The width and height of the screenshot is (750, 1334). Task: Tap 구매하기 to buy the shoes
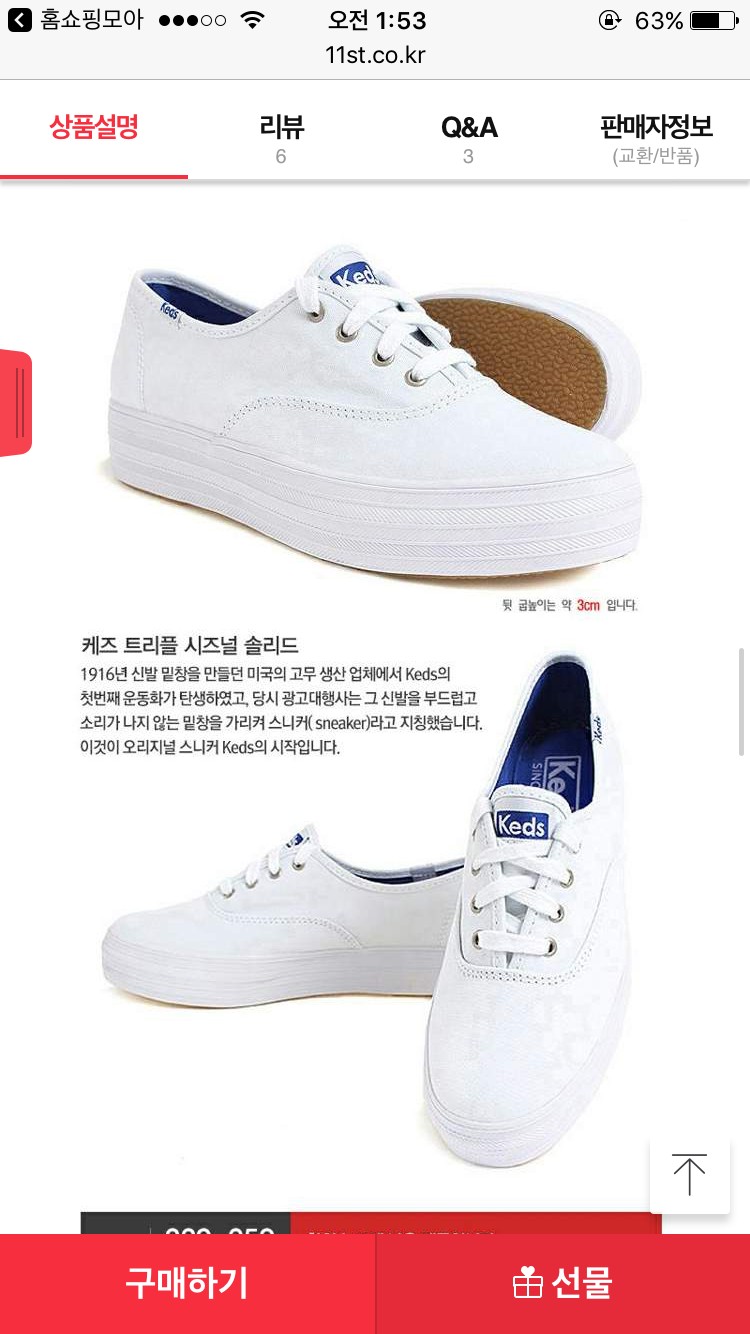click(x=187, y=1283)
